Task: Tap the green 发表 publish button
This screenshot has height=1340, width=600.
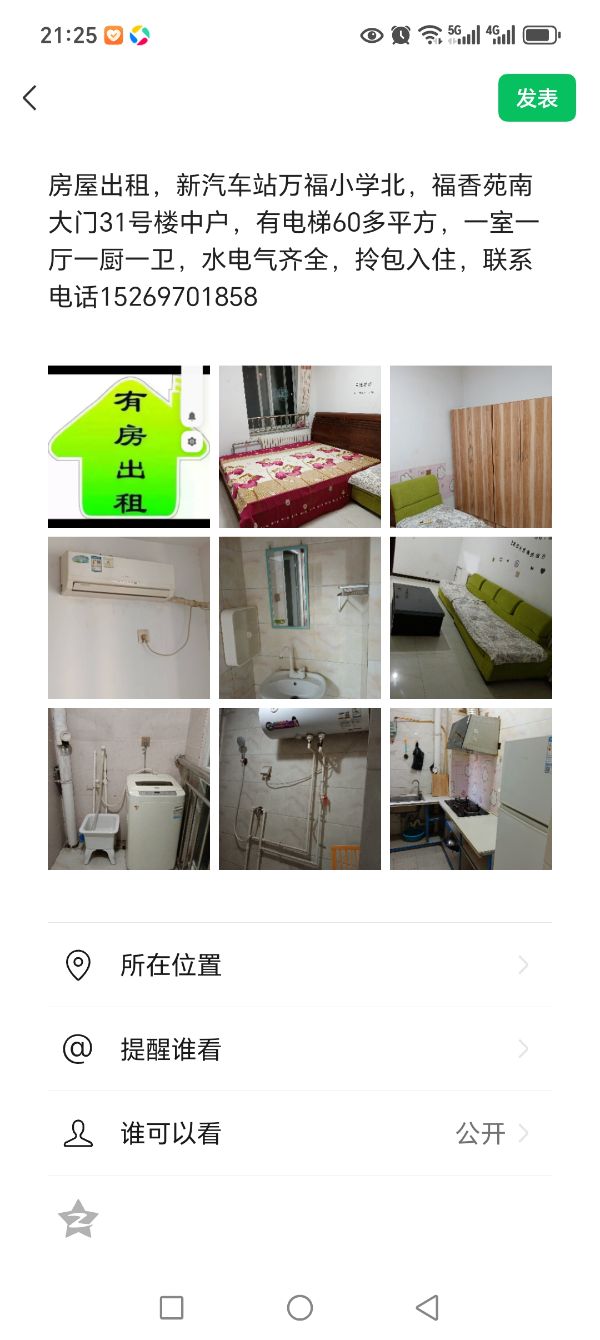Action: click(537, 98)
